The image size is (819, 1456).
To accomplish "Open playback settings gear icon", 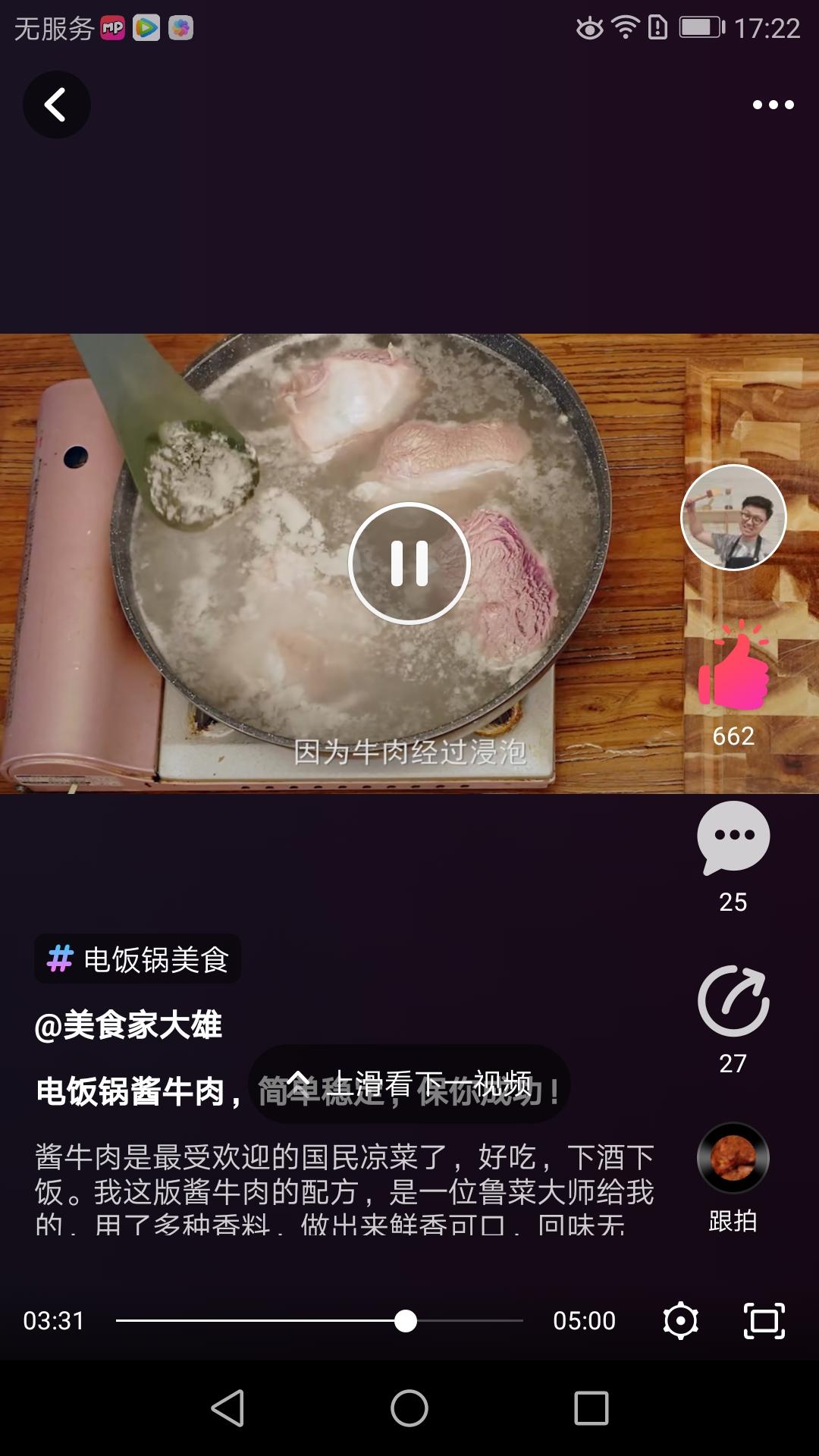I will [x=680, y=1321].
